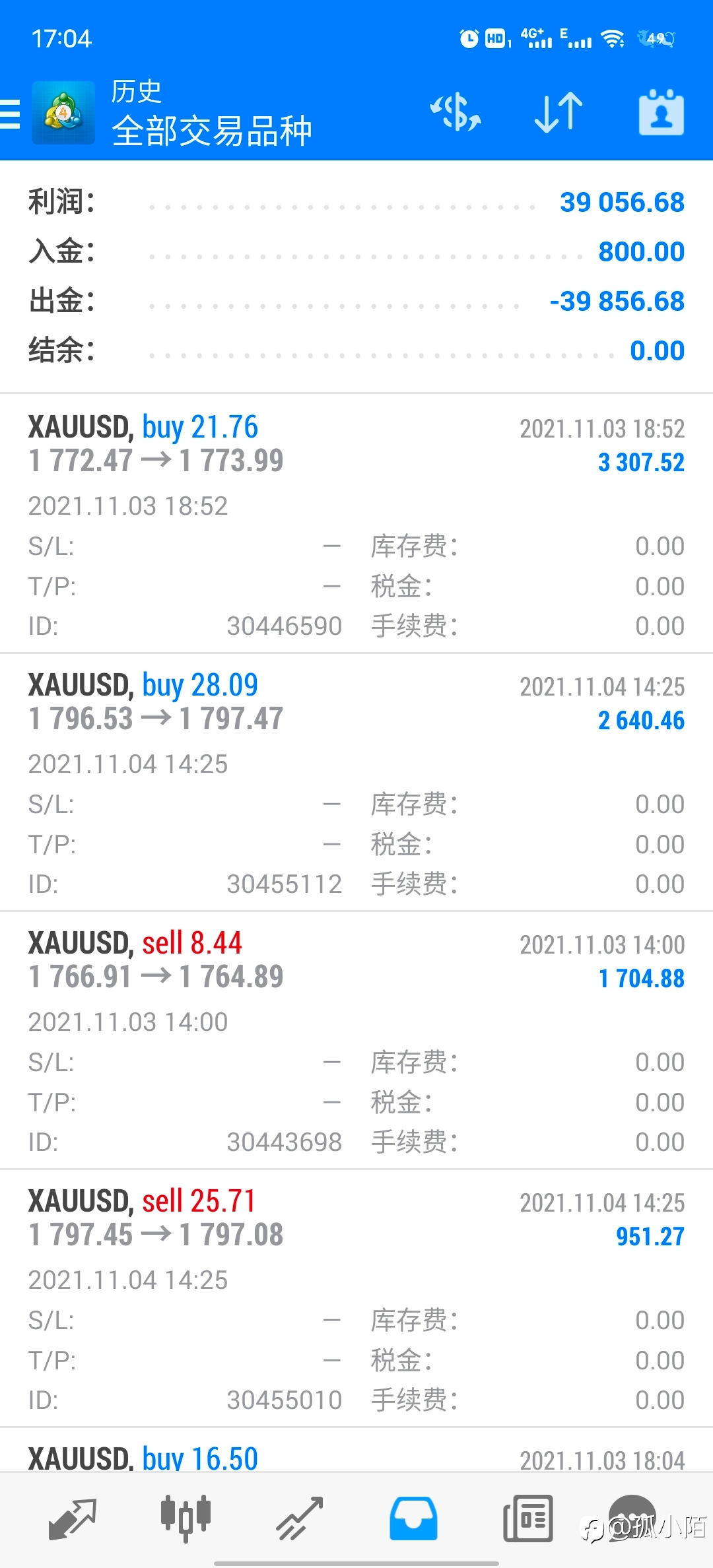Open the hamburger drawer menu
Viewport: 713px width, 1568px height.
click(10, 113)
